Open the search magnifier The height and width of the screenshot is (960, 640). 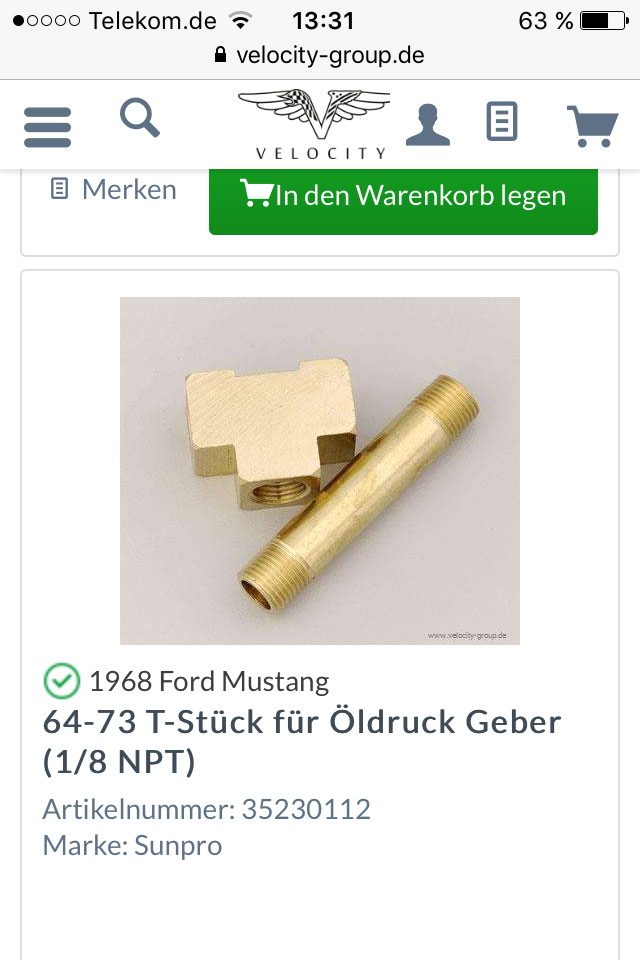140,119
